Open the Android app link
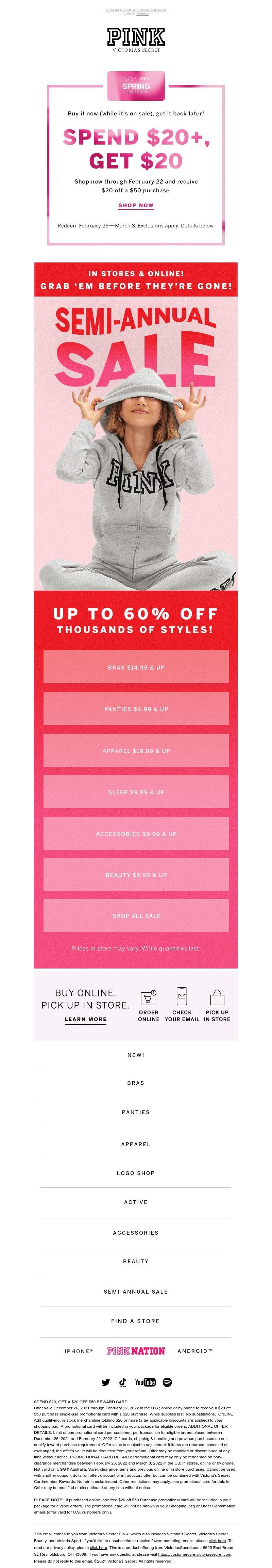The image size is (272, 1568). tap(195, 1351)
